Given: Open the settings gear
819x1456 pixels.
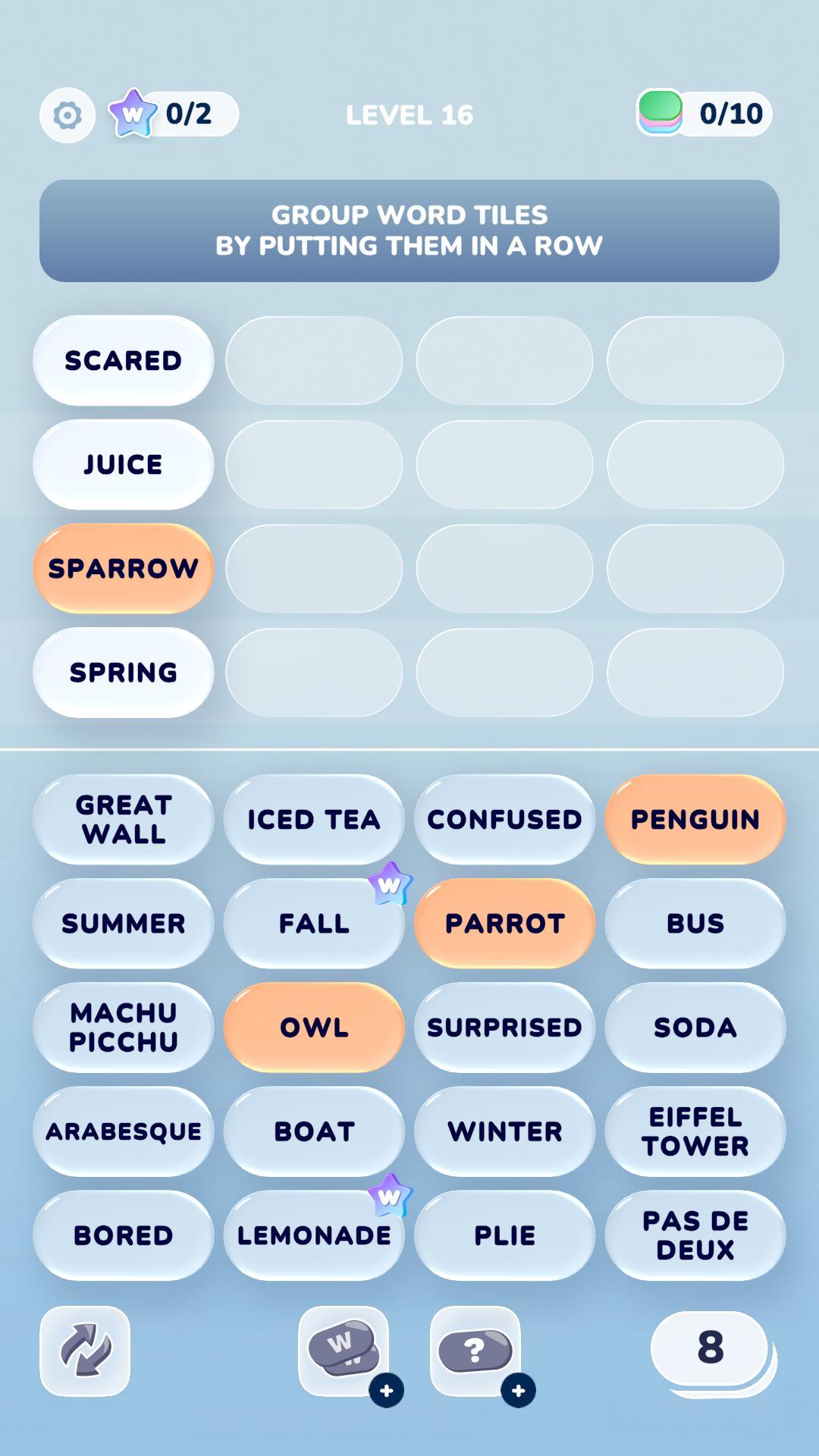Looking at the screenshot, I should click(67, 115).
